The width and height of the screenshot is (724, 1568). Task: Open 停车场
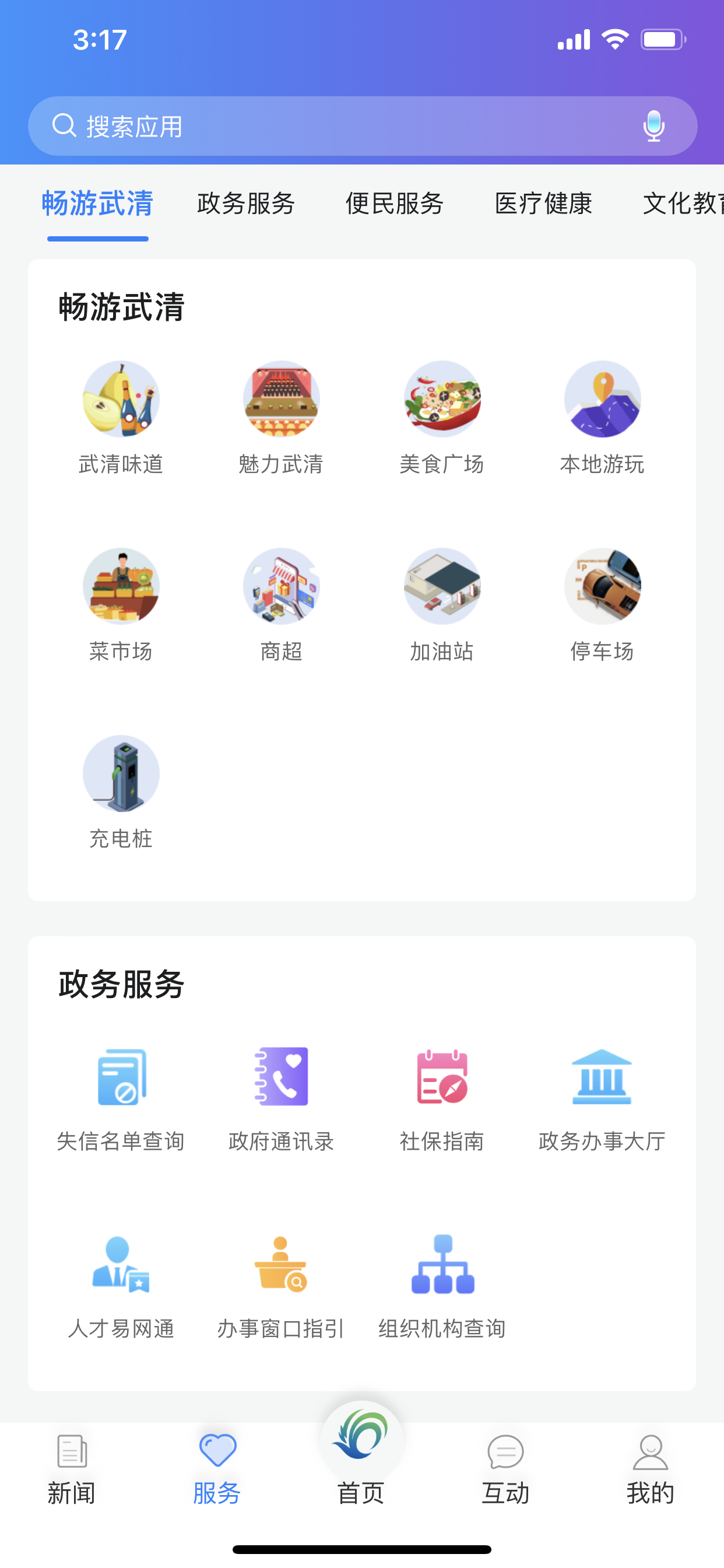602,605
